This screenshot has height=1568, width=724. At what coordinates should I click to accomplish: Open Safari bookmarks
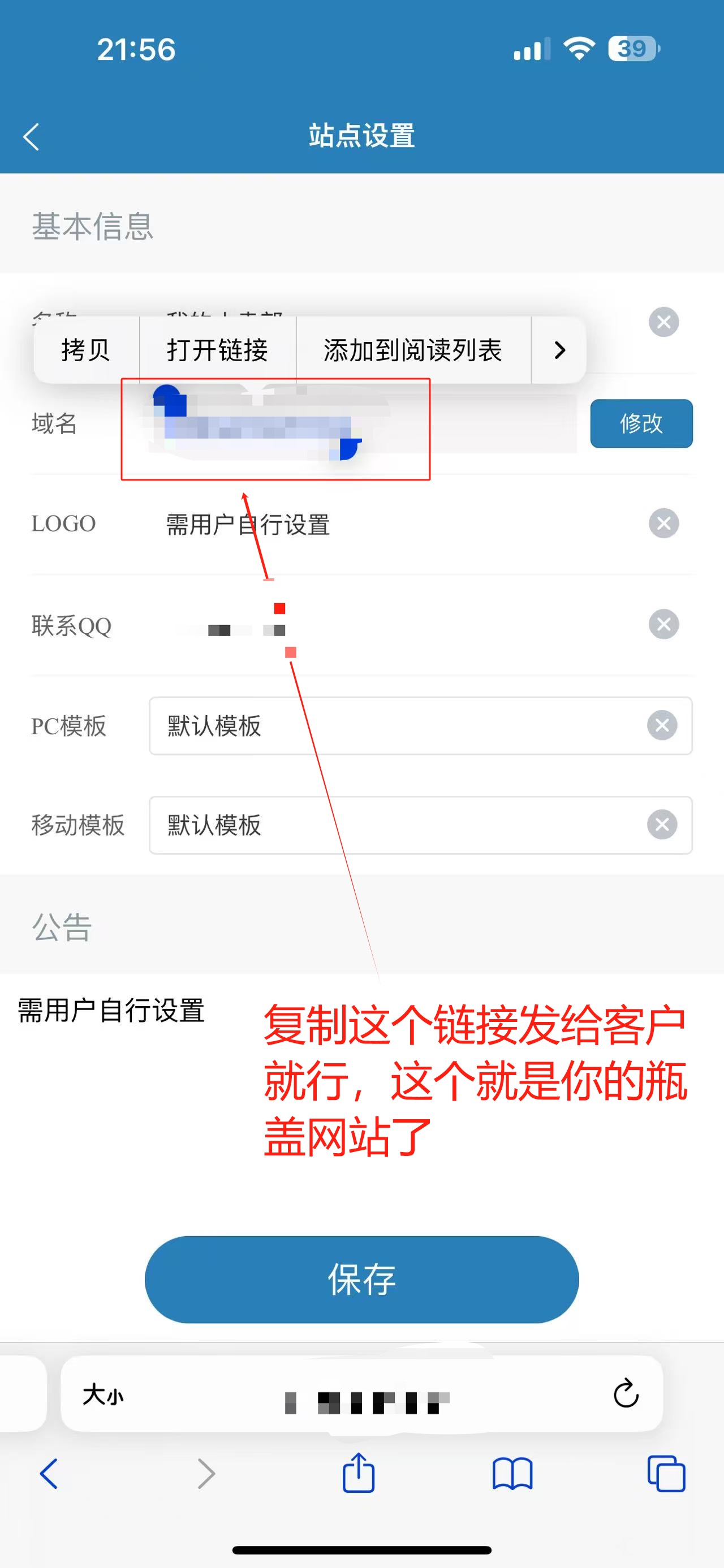(512, 1474)
